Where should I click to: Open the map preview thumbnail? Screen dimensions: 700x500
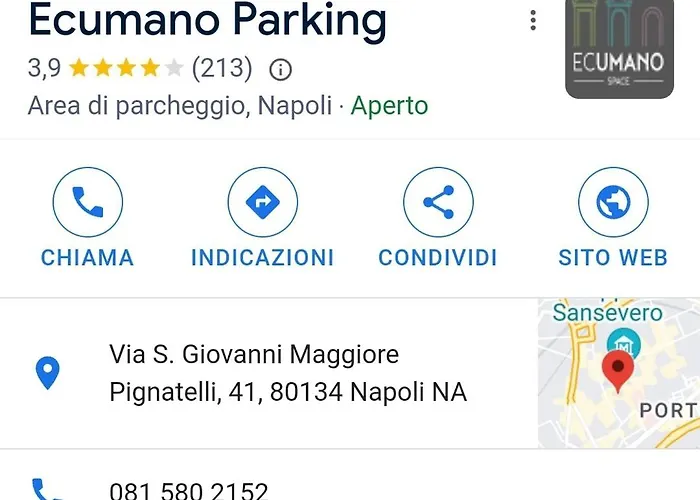pyautogui.click(x=618, y=373)
